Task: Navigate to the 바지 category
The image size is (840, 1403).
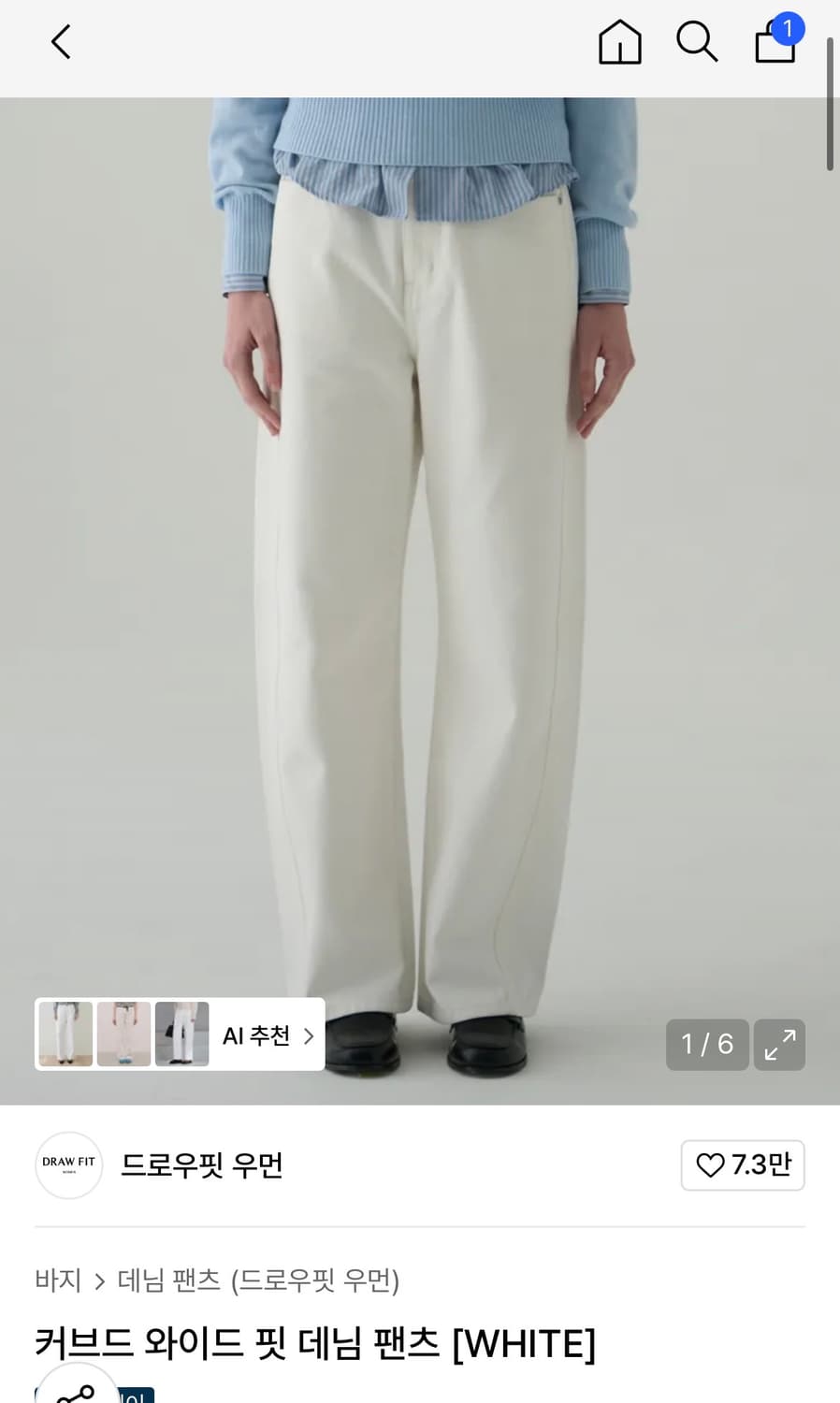Action: pos(58,1282)
